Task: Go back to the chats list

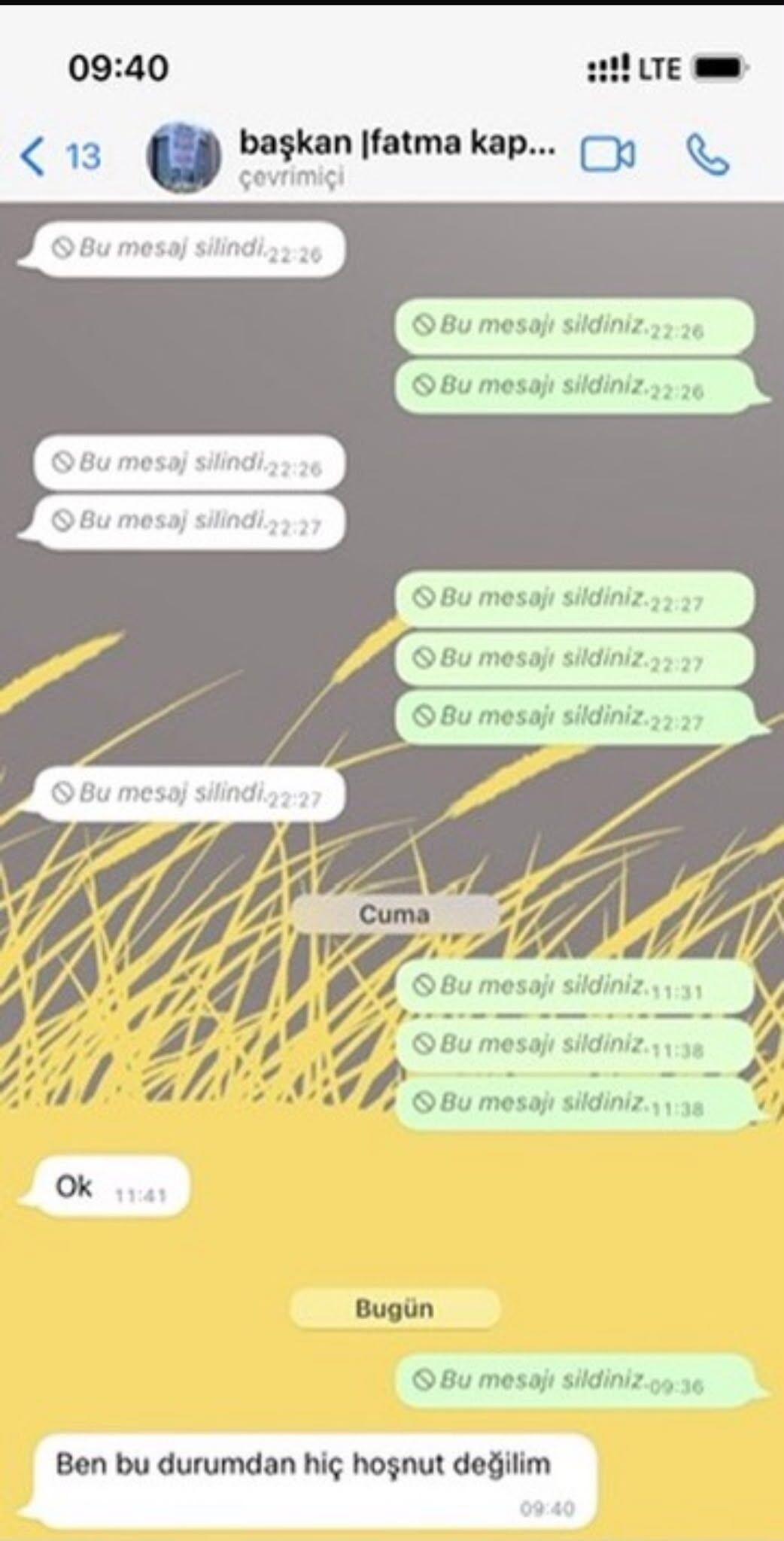Action: pos(59,157)
